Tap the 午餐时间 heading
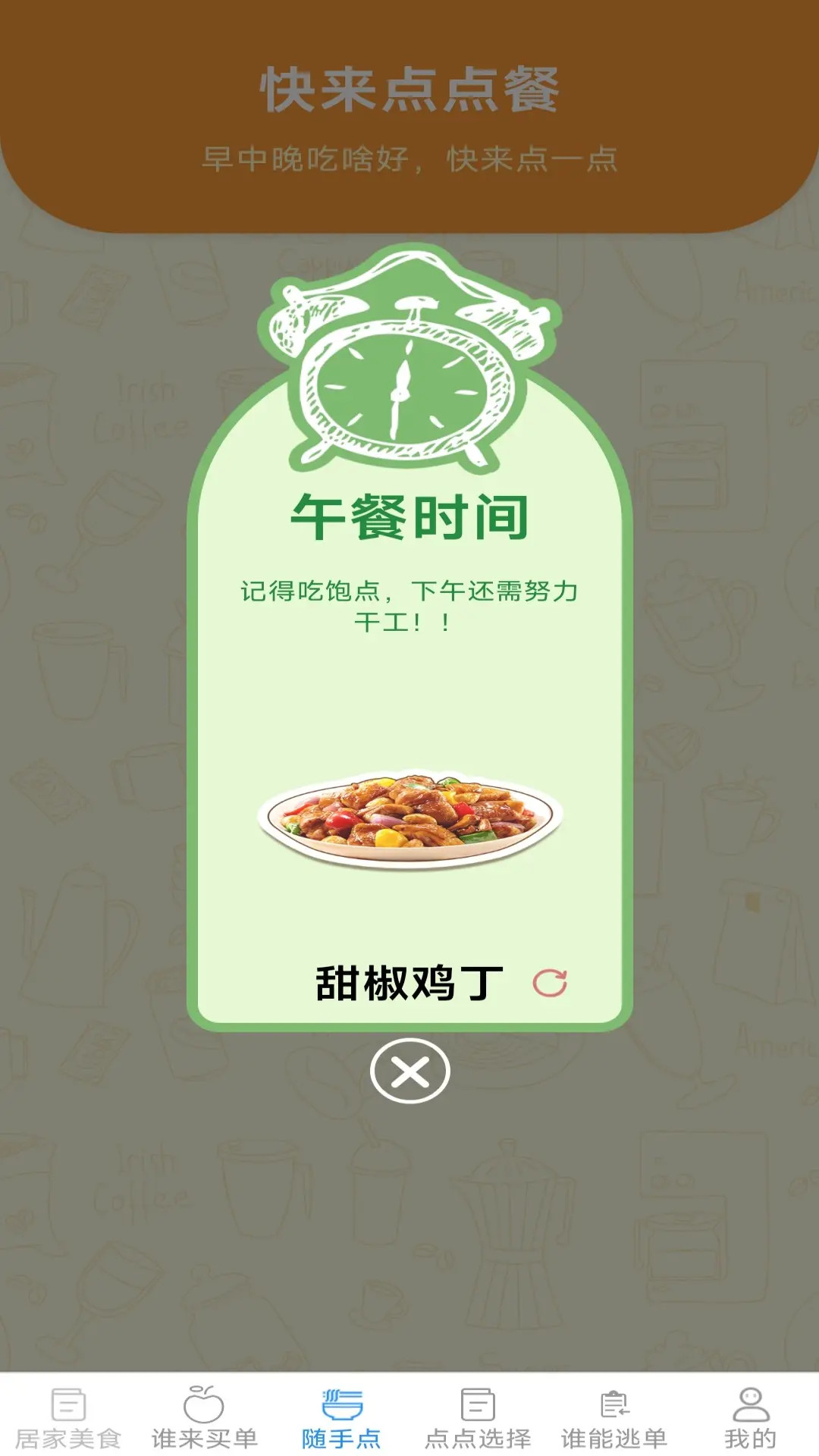 409,518
